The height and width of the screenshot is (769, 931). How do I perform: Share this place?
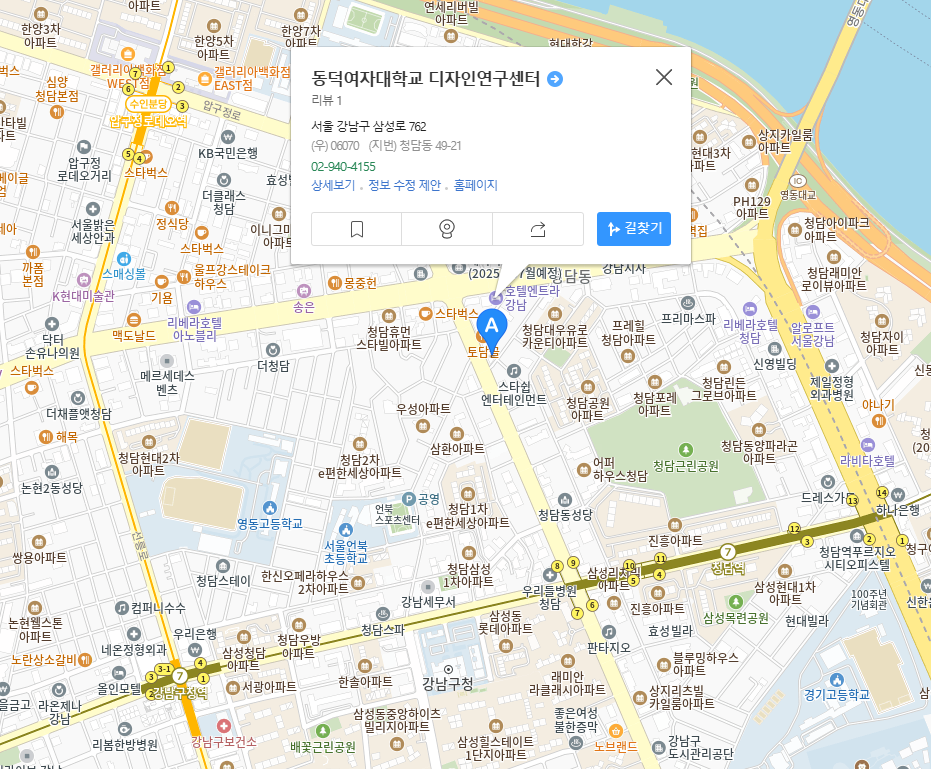(538, 229)
